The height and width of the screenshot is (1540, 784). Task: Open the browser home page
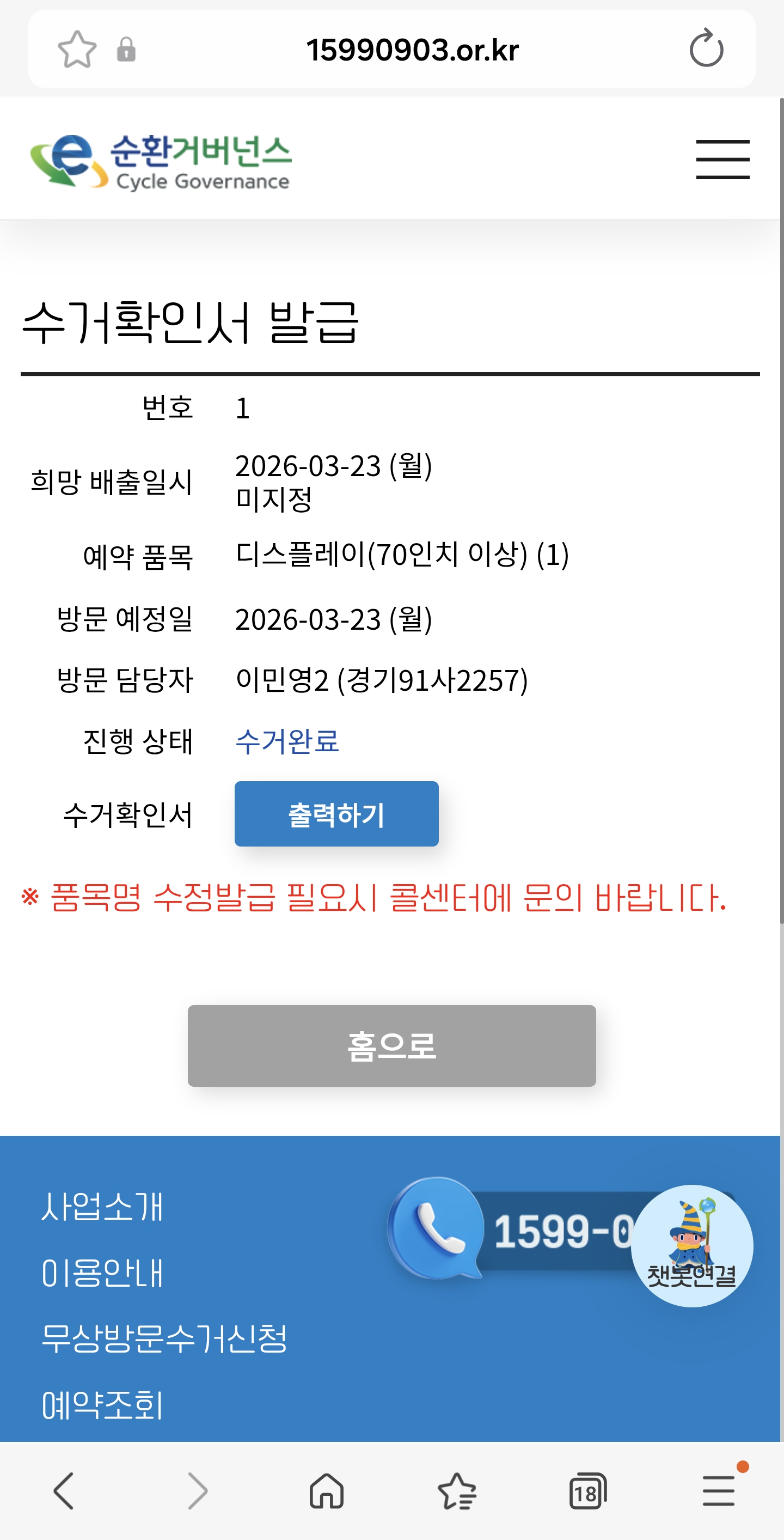pyautogui.click(x=326, y=1491)
